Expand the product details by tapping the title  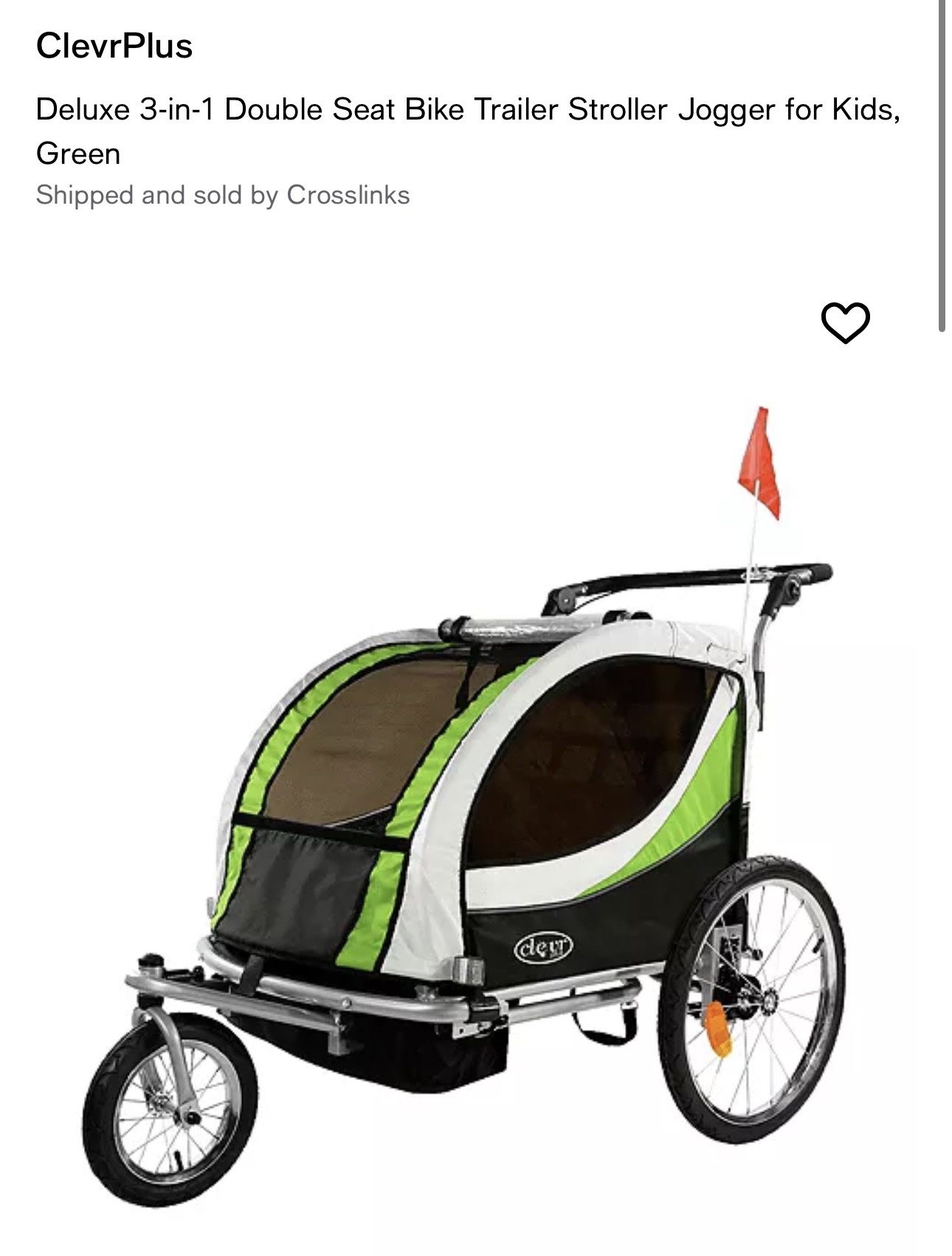coord(469,131)
